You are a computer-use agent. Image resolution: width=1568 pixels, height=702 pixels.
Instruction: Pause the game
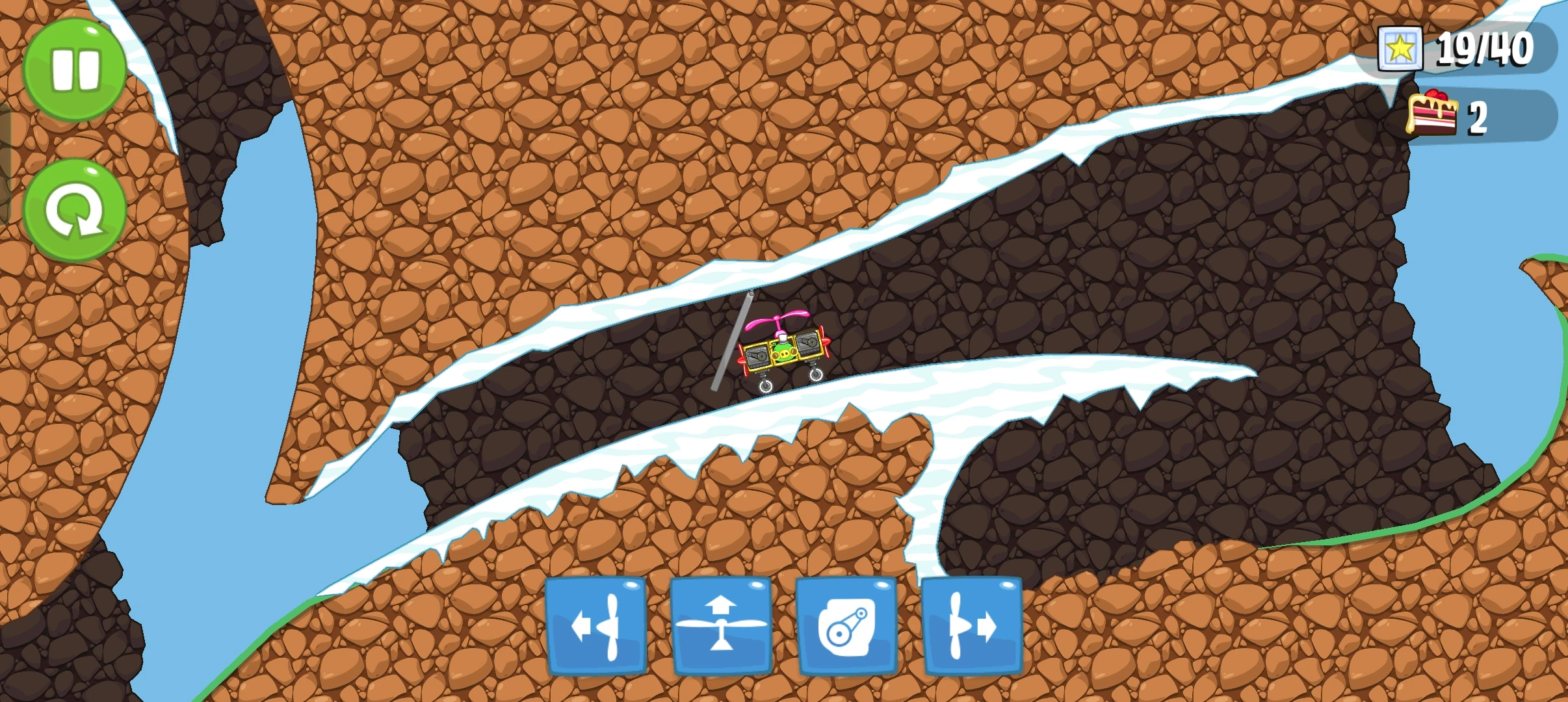pyautogui.click(x=75, y=69)
